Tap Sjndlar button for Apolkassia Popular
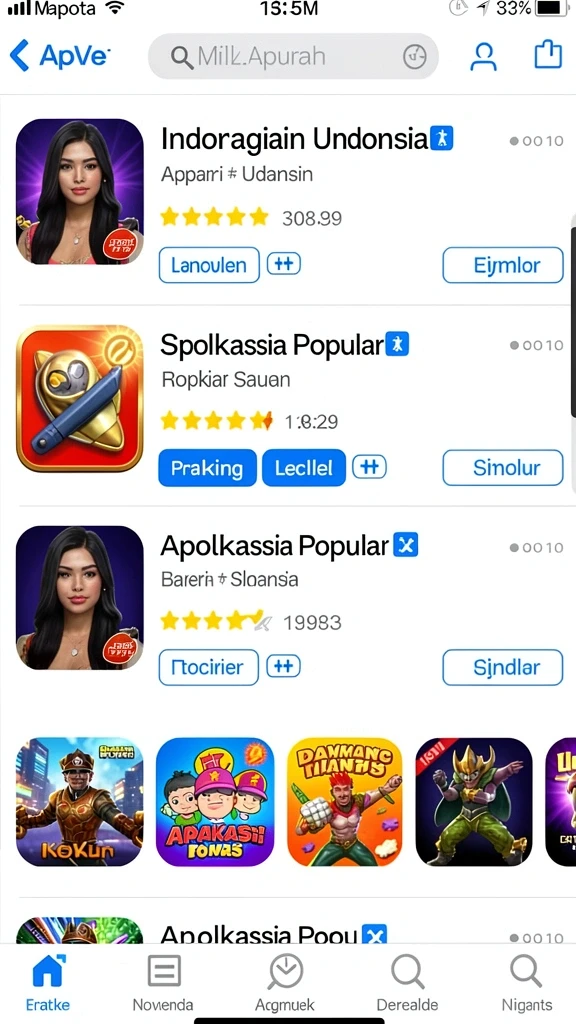 (503, 667)
